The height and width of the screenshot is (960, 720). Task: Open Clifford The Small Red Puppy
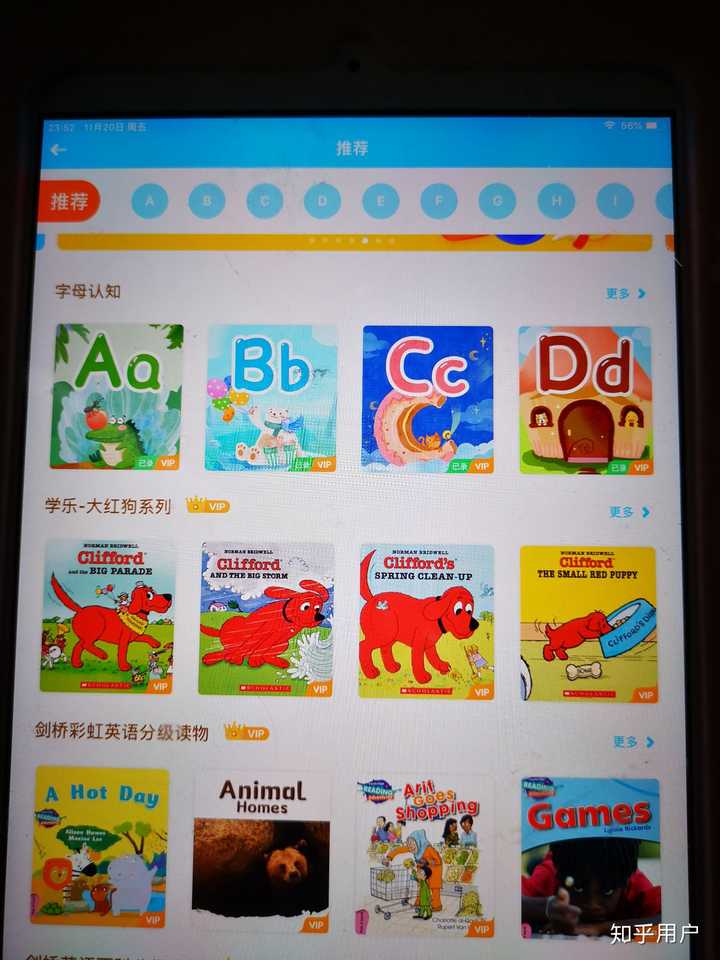(x=588, y=624)
